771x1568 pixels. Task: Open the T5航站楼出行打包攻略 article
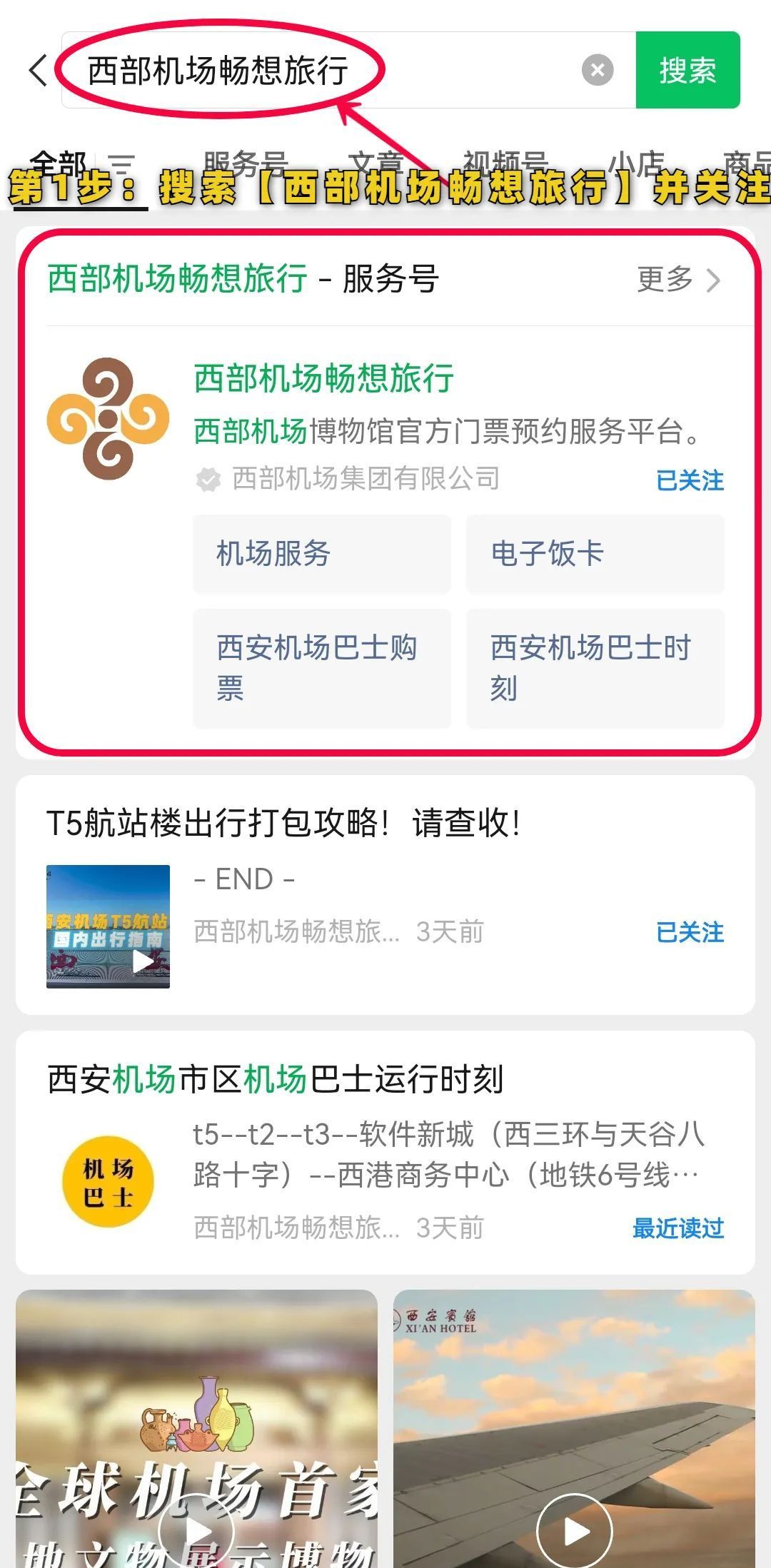pos(283,823)
